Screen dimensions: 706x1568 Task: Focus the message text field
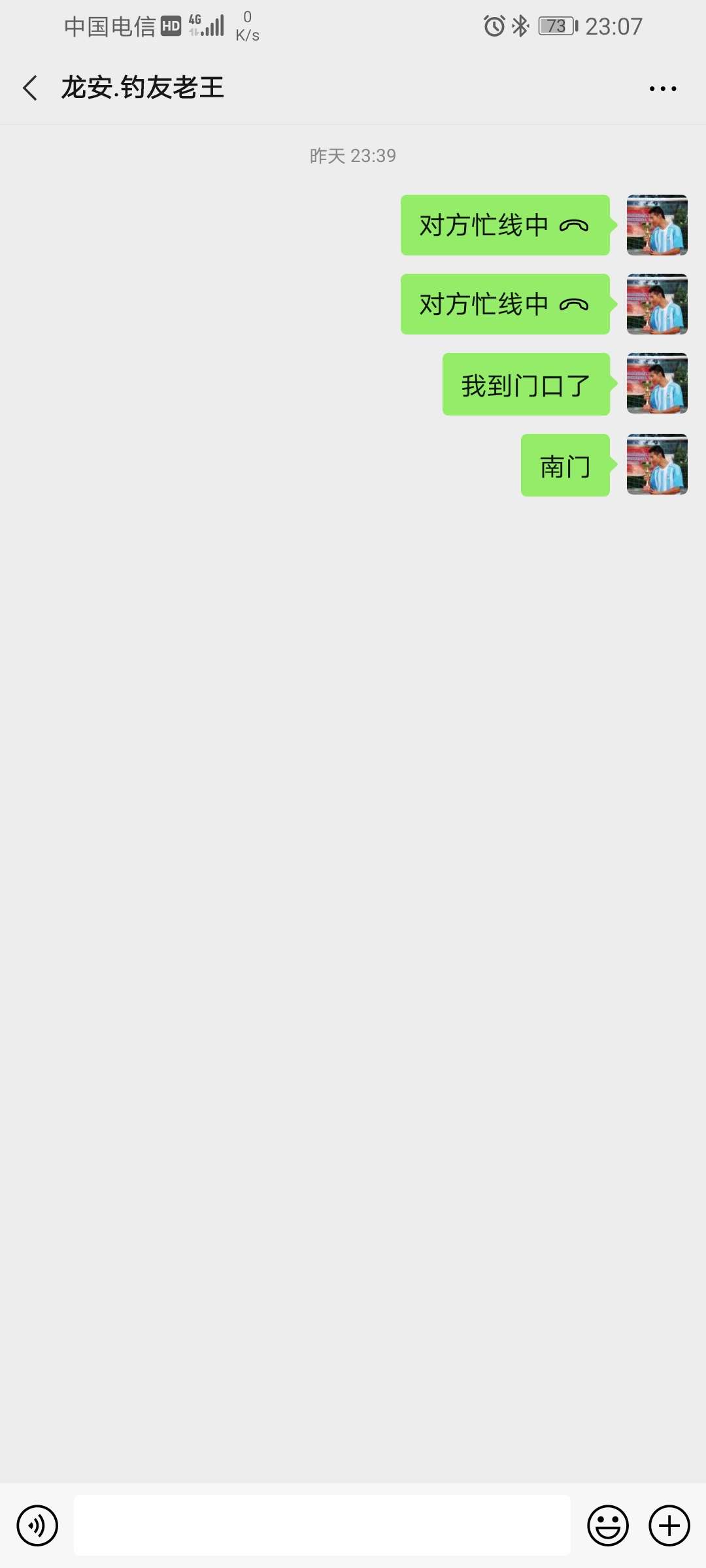coord(322,1526)
